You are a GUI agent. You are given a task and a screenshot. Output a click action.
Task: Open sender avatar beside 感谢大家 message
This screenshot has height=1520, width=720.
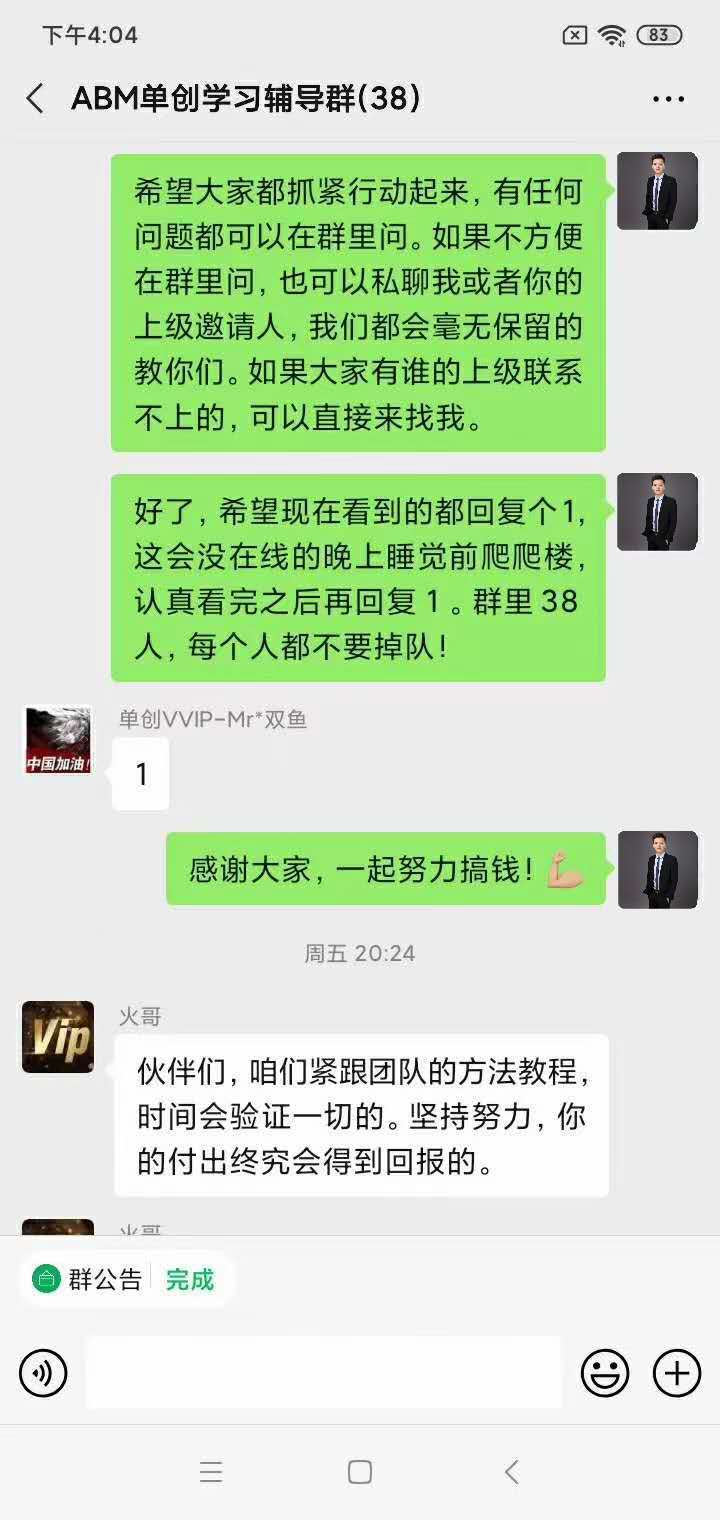click(x=657, y=869)
